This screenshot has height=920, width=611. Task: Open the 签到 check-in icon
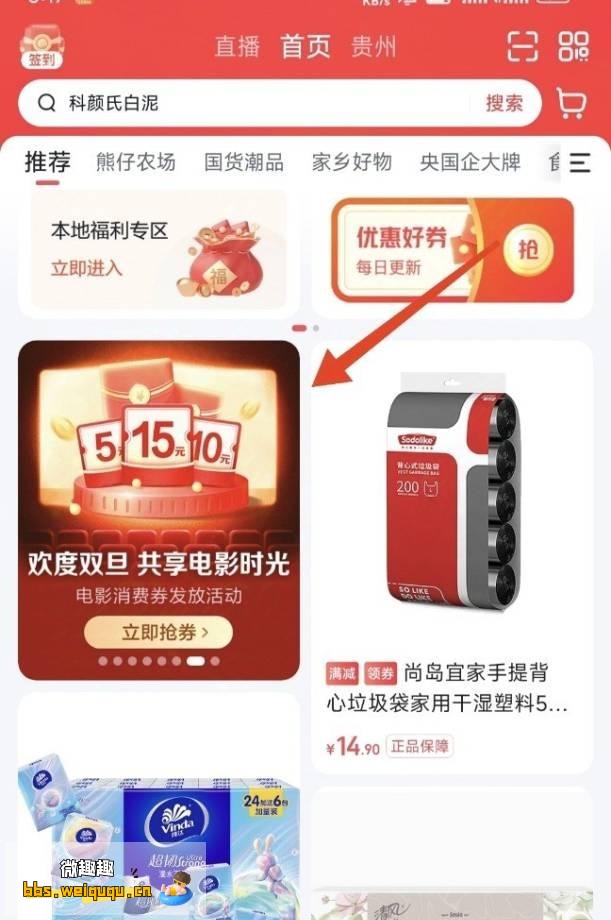pyautogui.click(x=41, y=47)
